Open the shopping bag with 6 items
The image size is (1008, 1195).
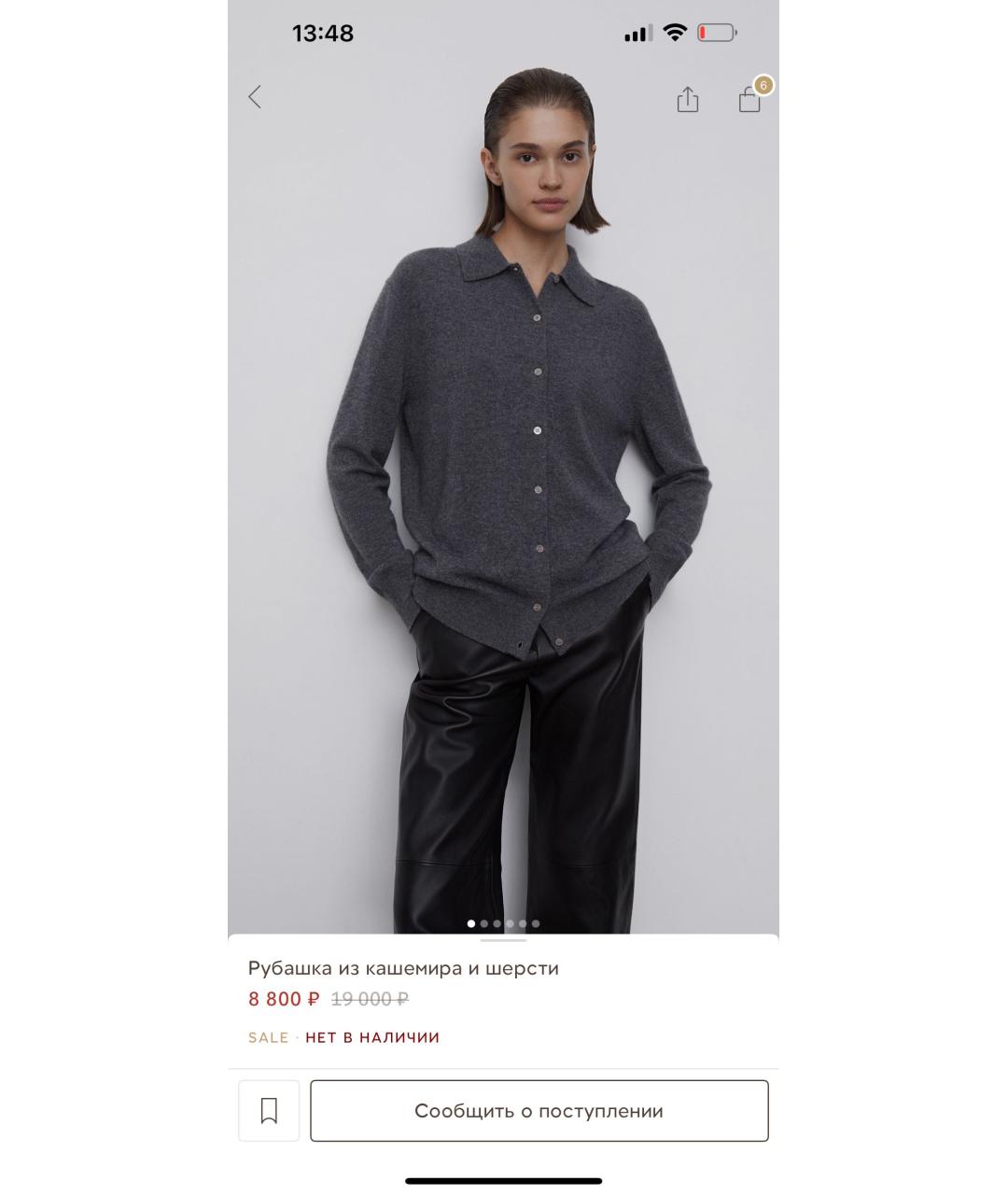point(750,99)
